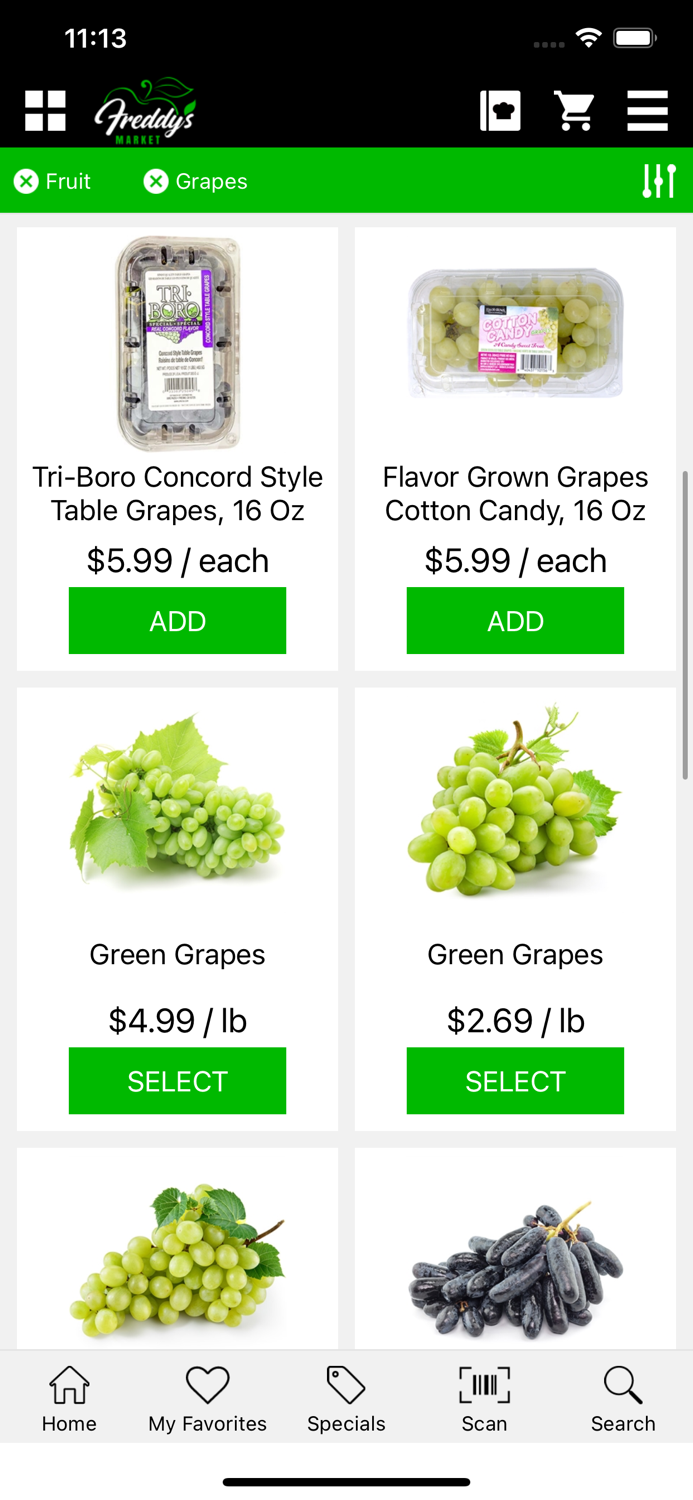The image size is (693, 1500).
Task: Open the filter and sort options
Action: (x=659, y=181)
